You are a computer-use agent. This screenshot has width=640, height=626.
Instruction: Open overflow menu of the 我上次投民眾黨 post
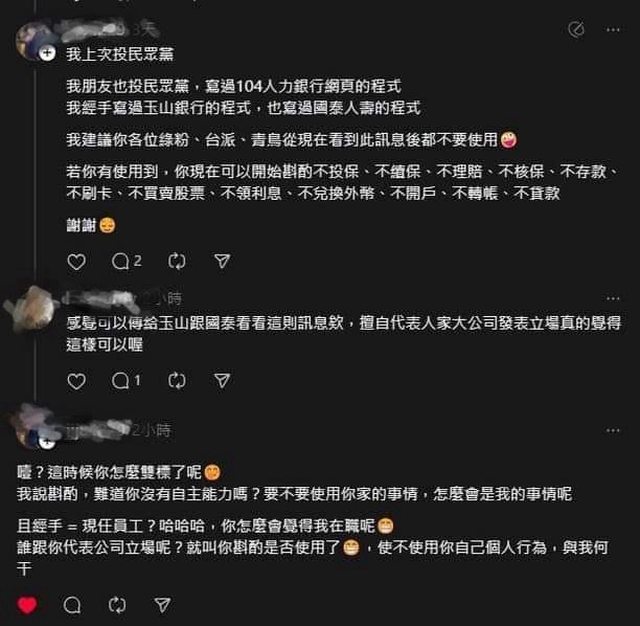point(612,30)
